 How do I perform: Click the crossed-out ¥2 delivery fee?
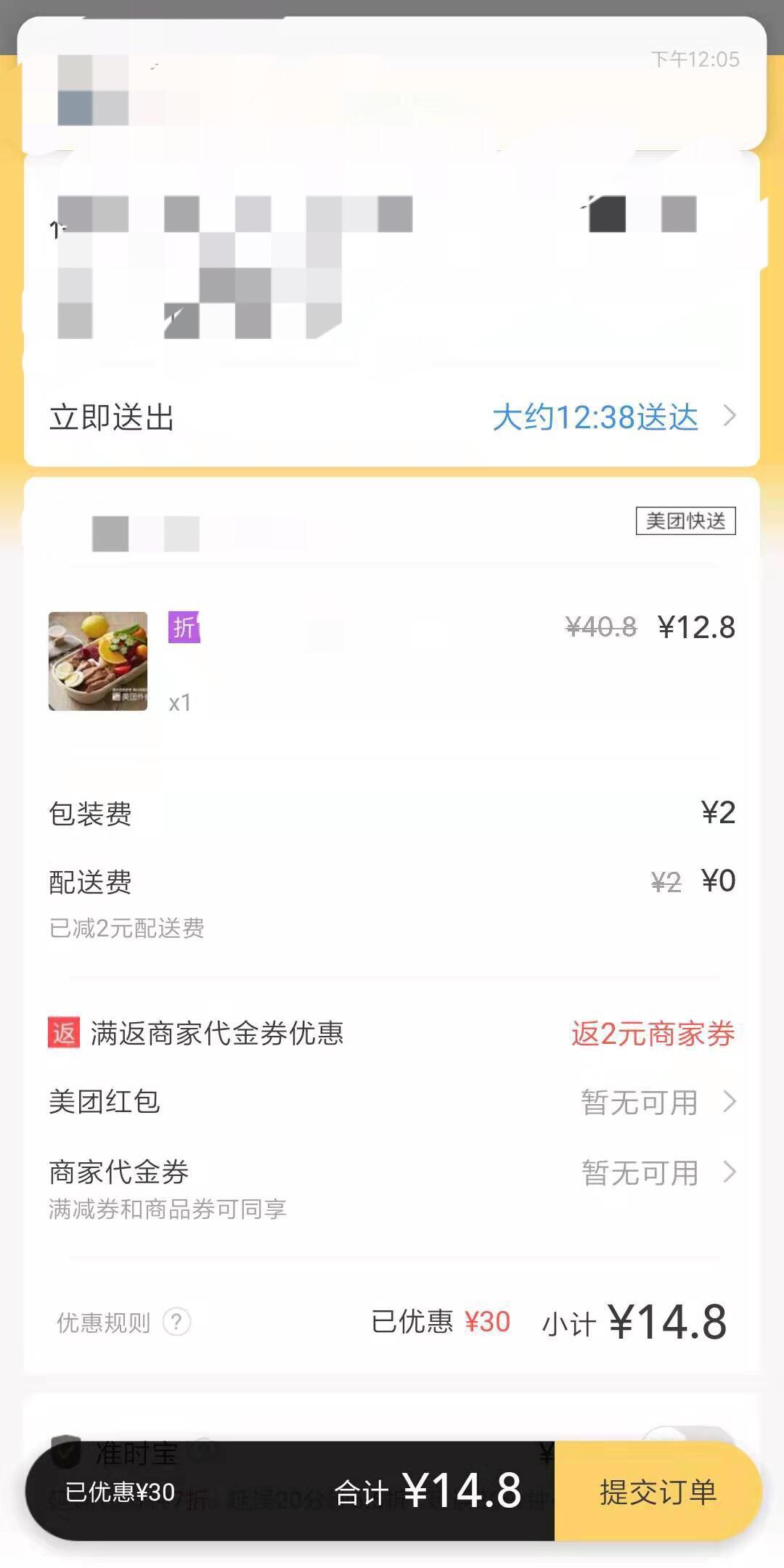pos(667,882)
